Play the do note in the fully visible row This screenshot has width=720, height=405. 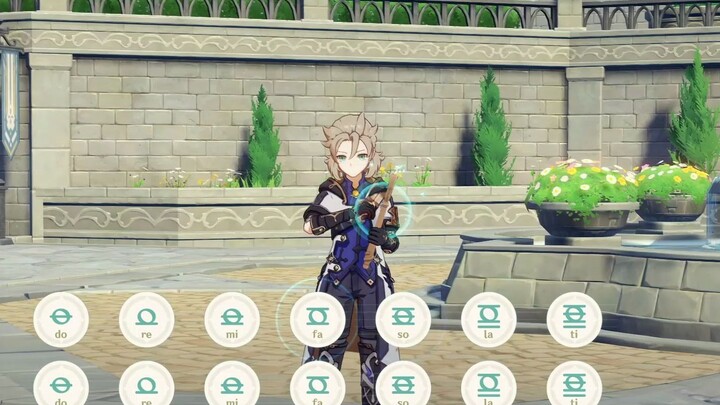click(x=61, y=320)
